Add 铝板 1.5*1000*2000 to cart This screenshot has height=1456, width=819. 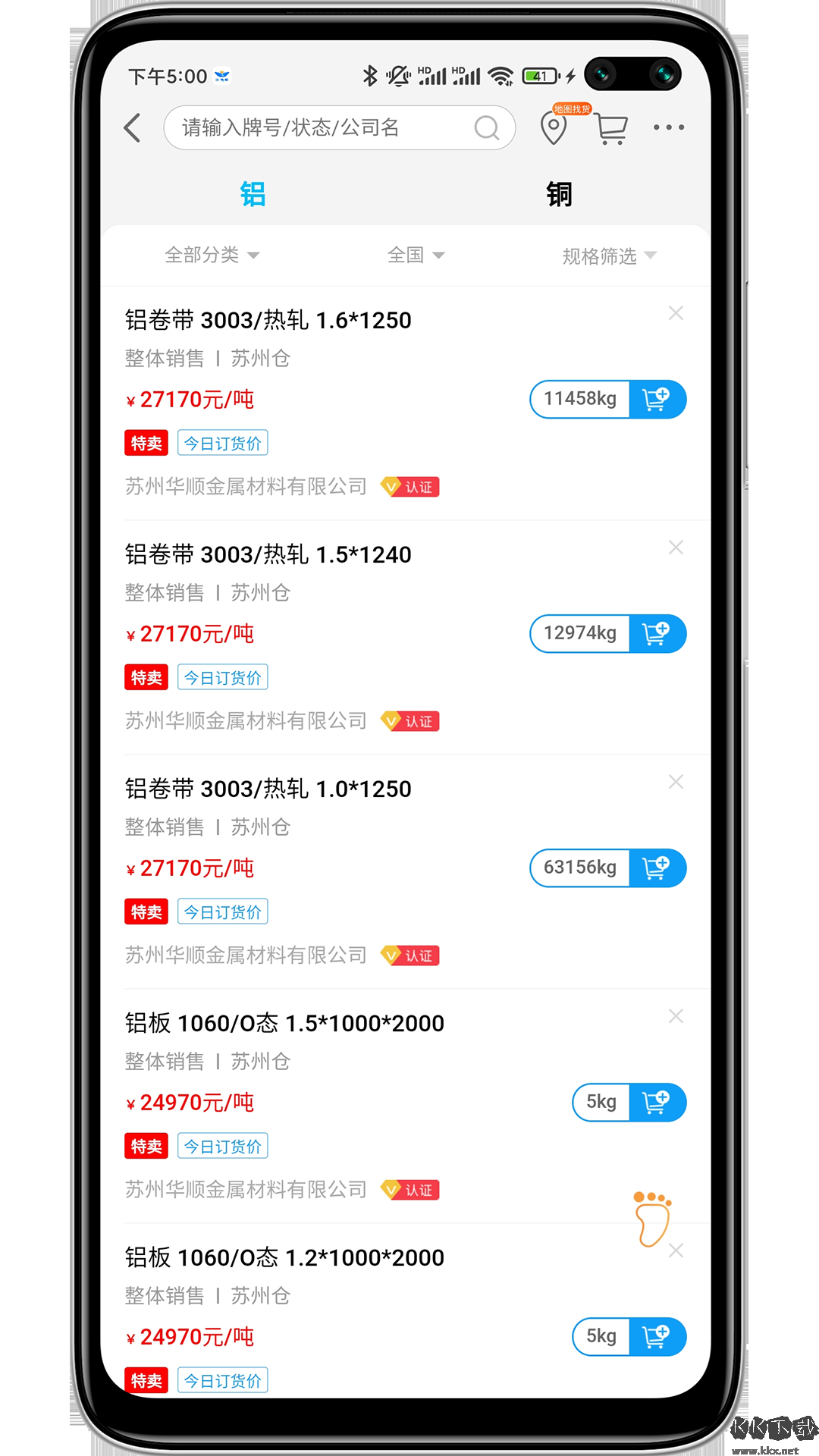(657, 1102)
